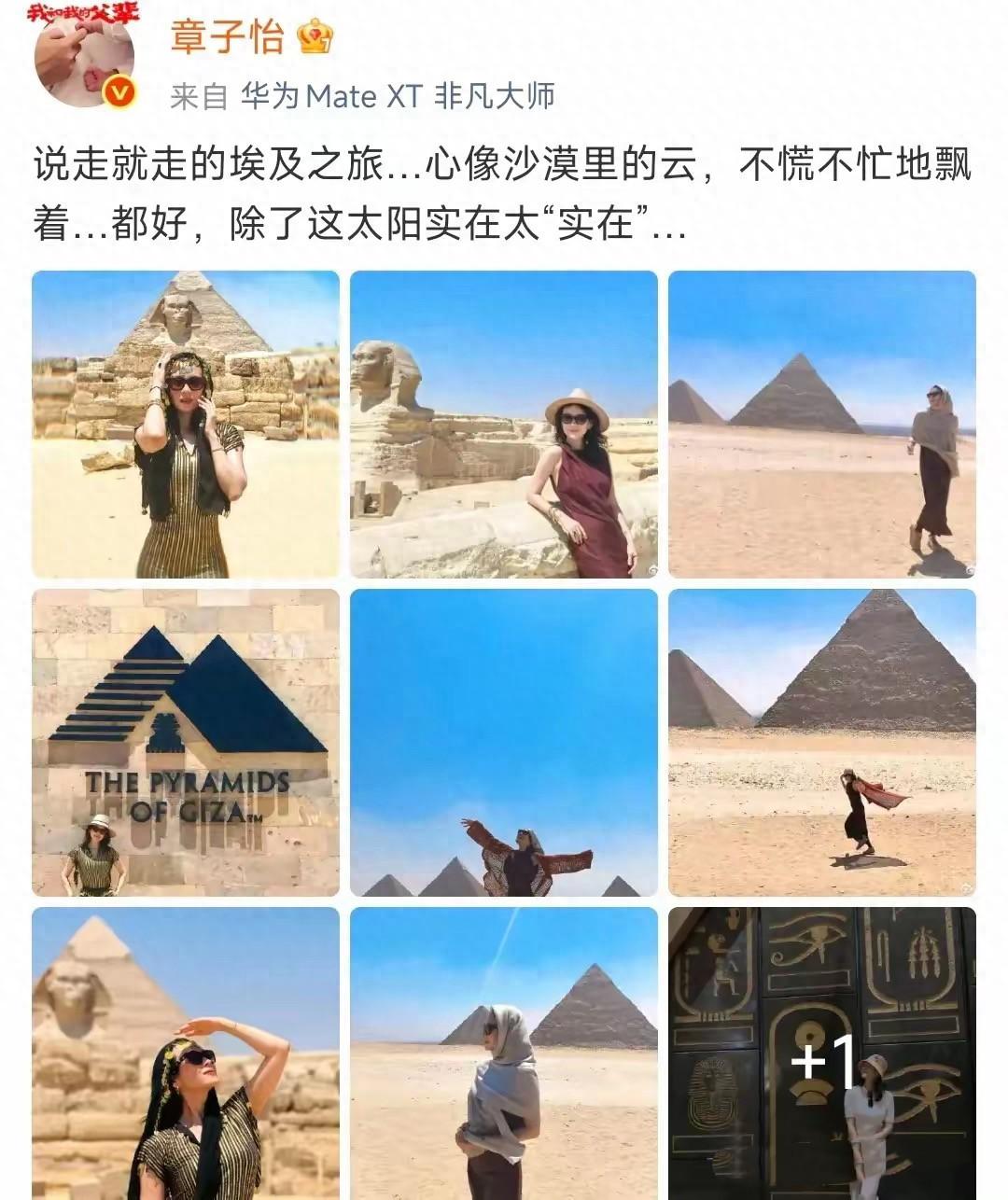Open the striped-dress photo with Sphinx and pyramid
The image size is (1008, 1200).
point(186,425)
